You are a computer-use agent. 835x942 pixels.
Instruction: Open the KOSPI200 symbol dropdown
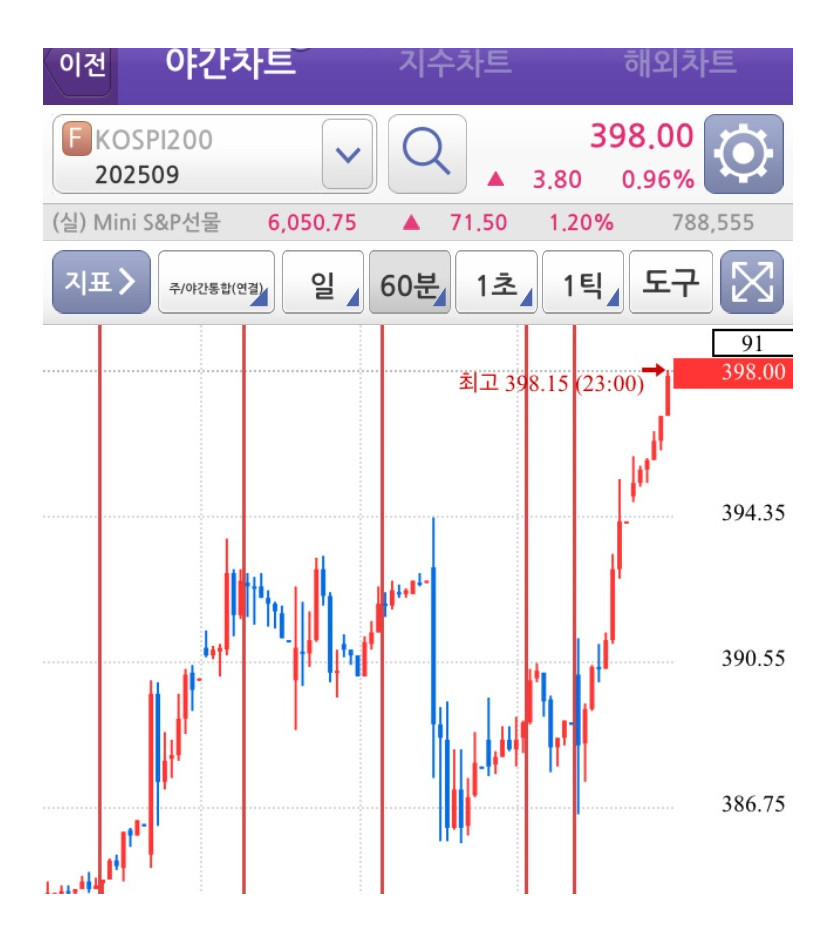point(348,155)
